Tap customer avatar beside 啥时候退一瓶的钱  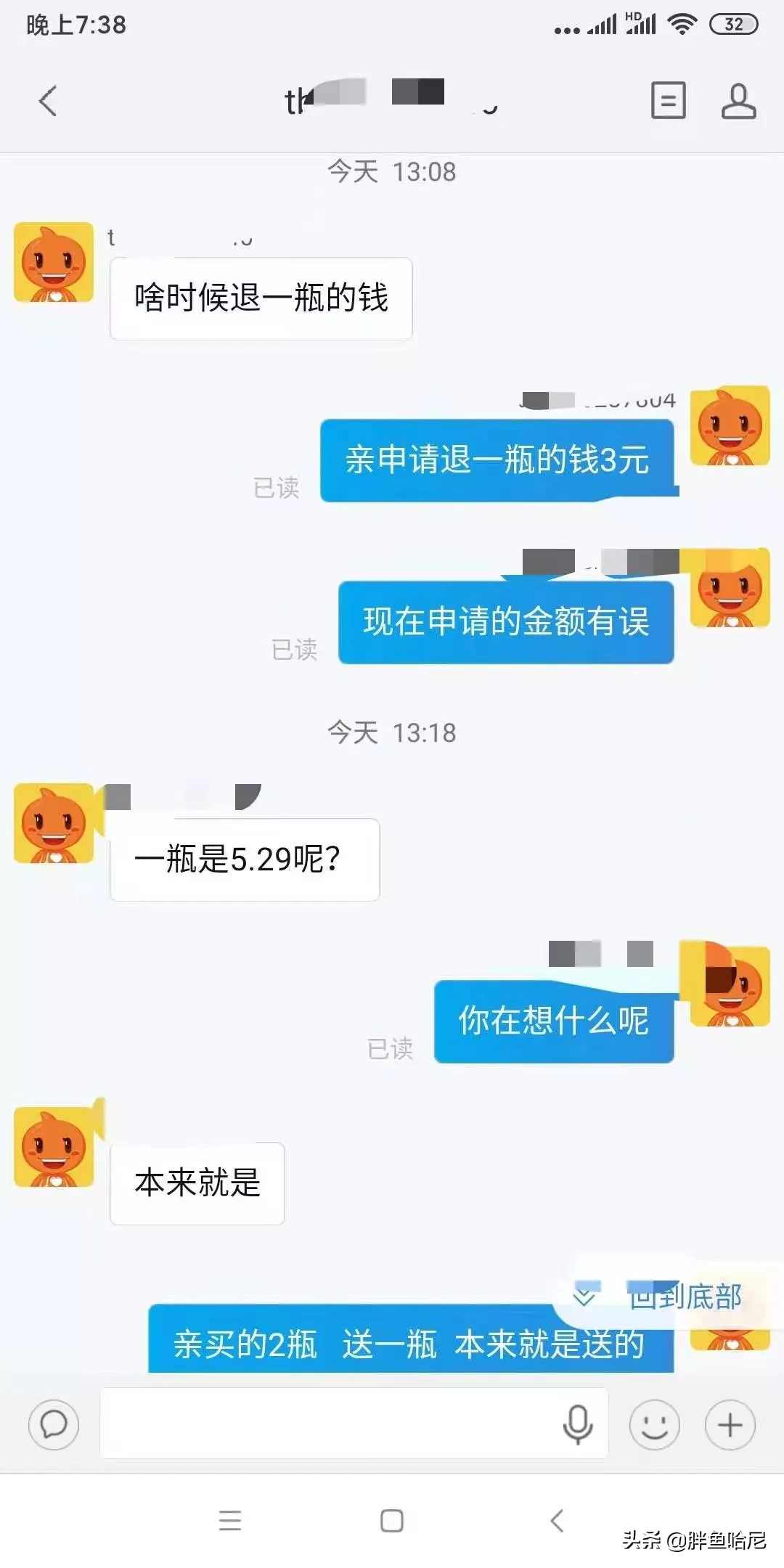(54, 262)
